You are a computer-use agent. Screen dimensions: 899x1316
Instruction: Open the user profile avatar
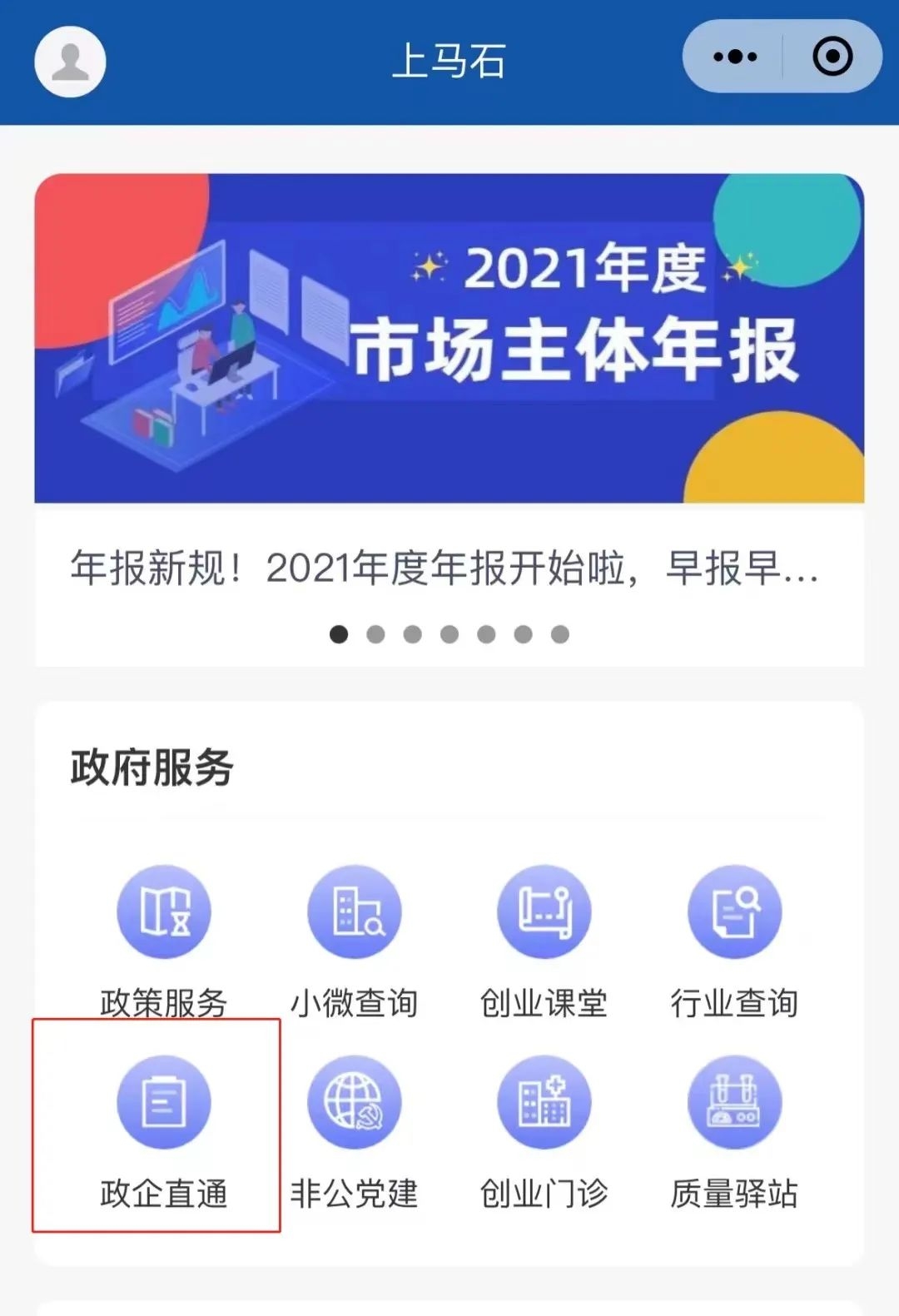(70, 62)
